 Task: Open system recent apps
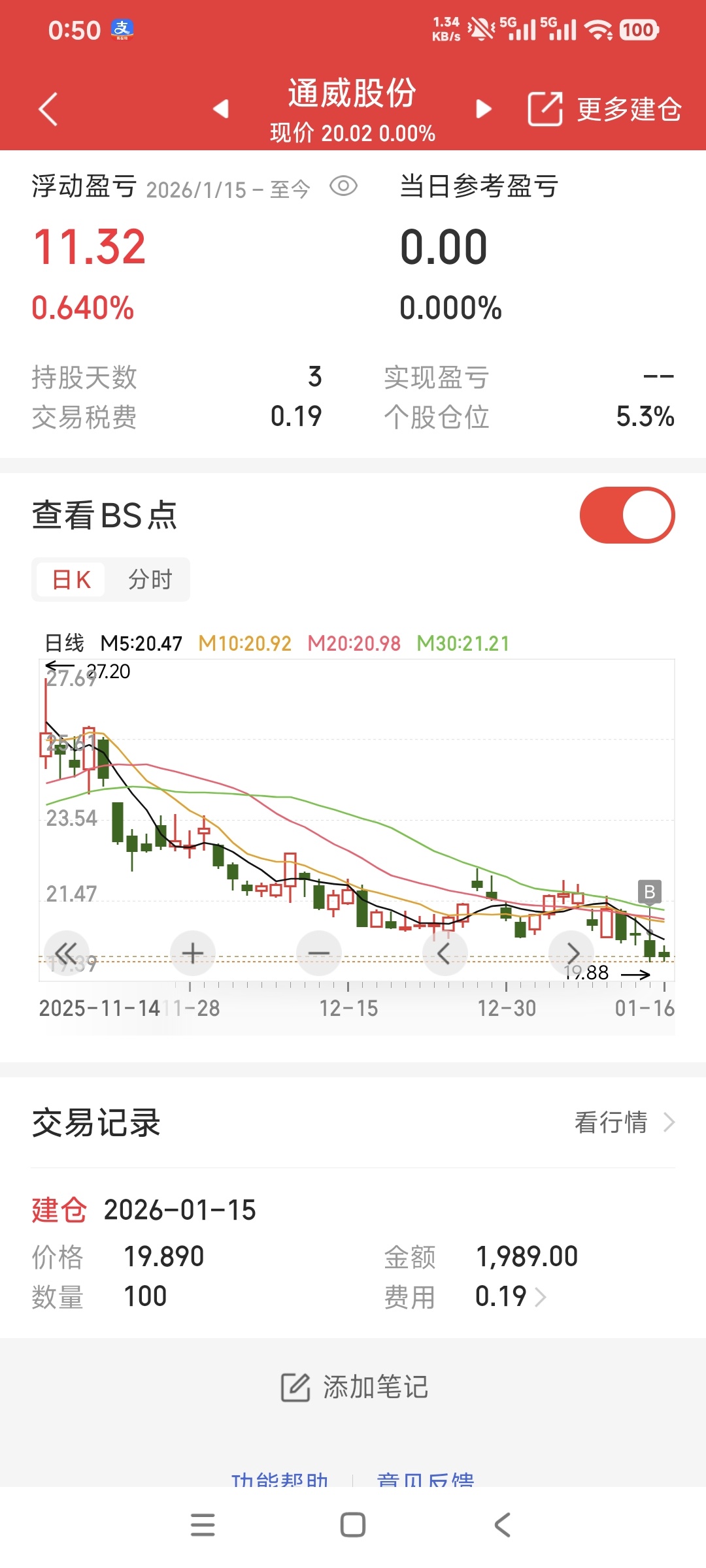coord(203,1525)
